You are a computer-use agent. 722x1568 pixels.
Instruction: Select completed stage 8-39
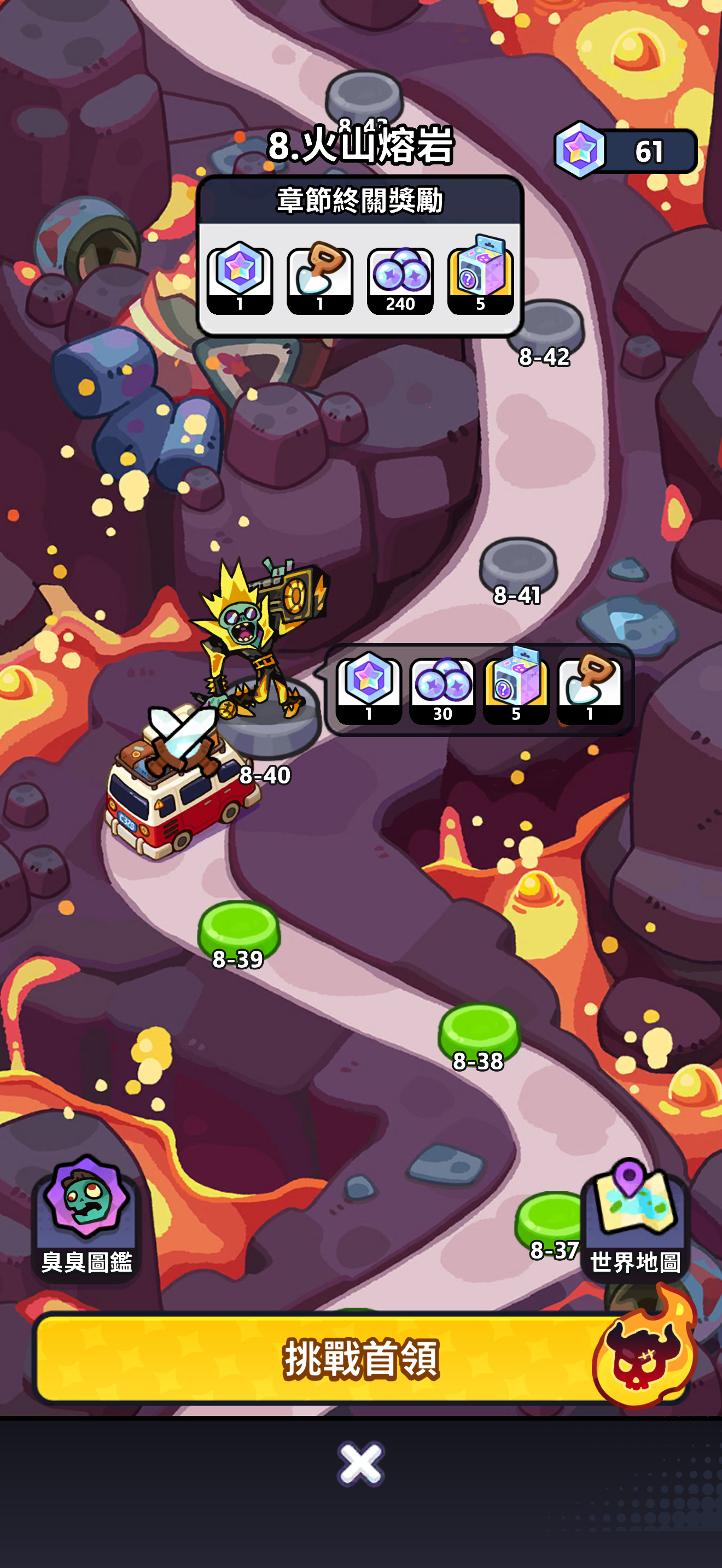click(239, 931)
